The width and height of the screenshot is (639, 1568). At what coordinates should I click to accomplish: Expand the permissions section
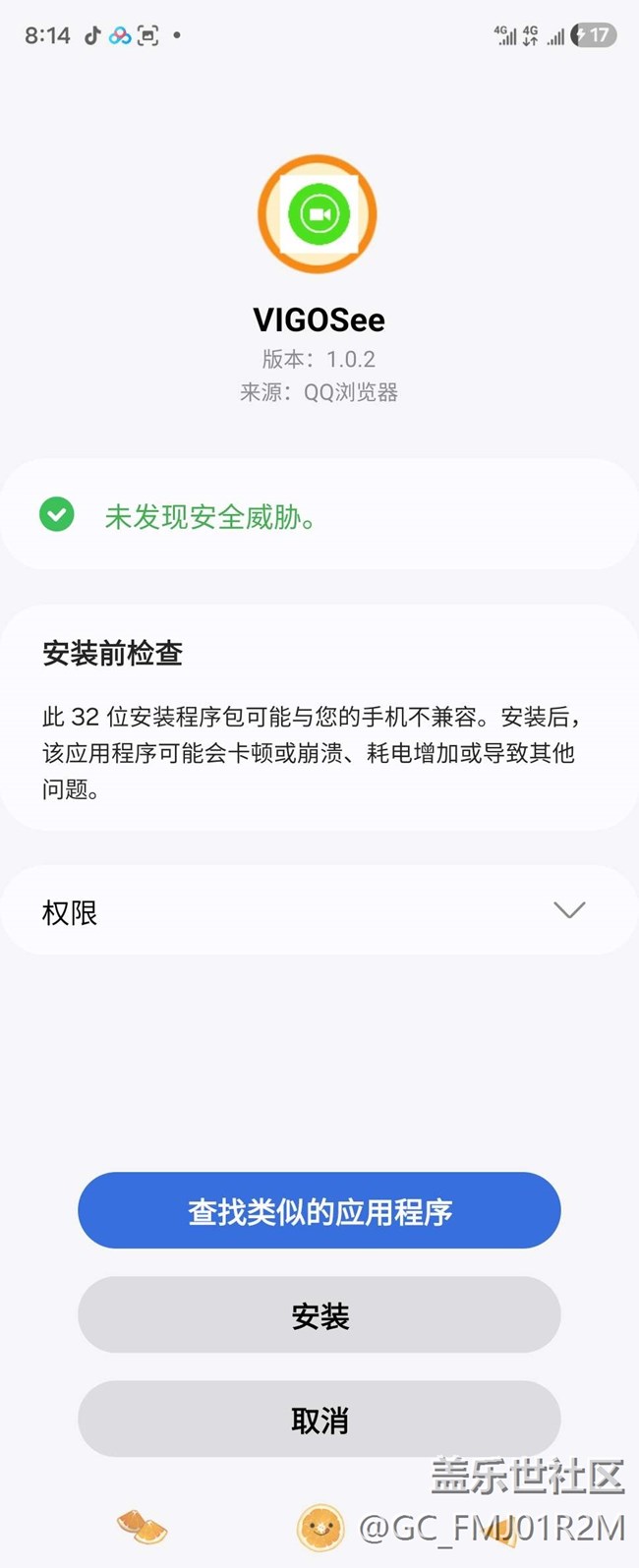568,910
